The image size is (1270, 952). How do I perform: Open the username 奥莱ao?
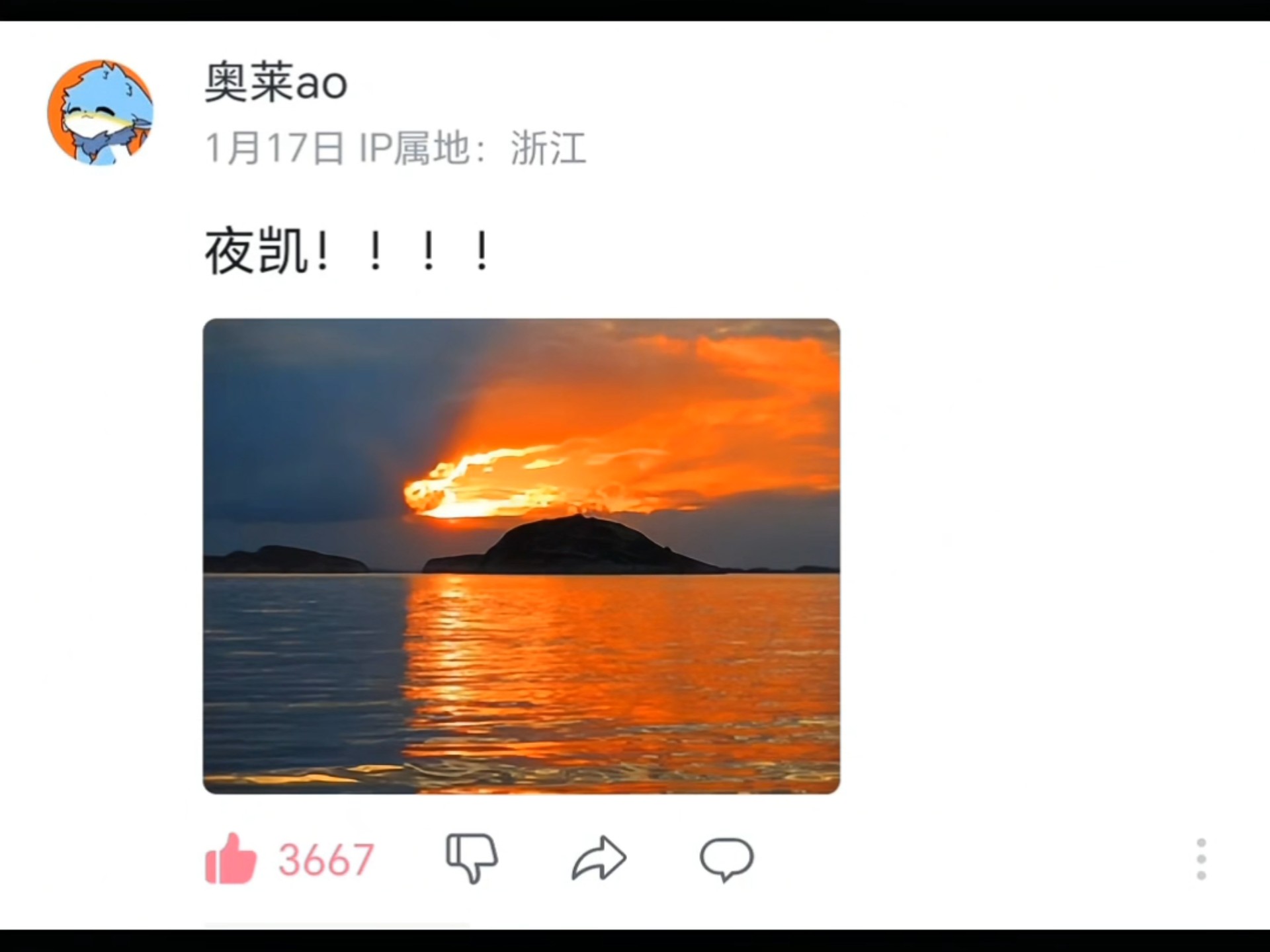click(x=276, y=83)
